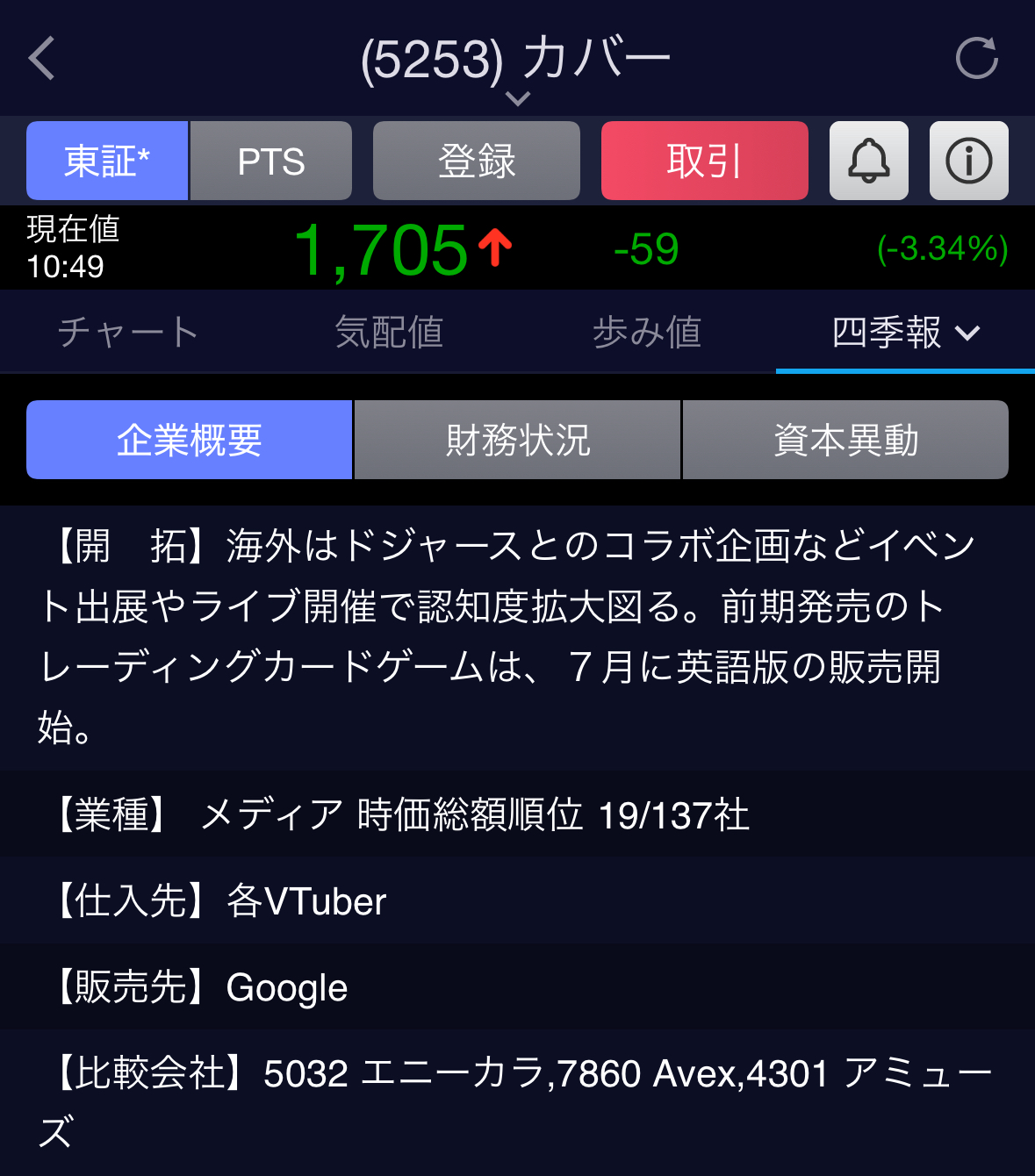Screen dimensions: 1035x1176
Task: Select the 企業概要 segment
Action: (x=190, y=440)
